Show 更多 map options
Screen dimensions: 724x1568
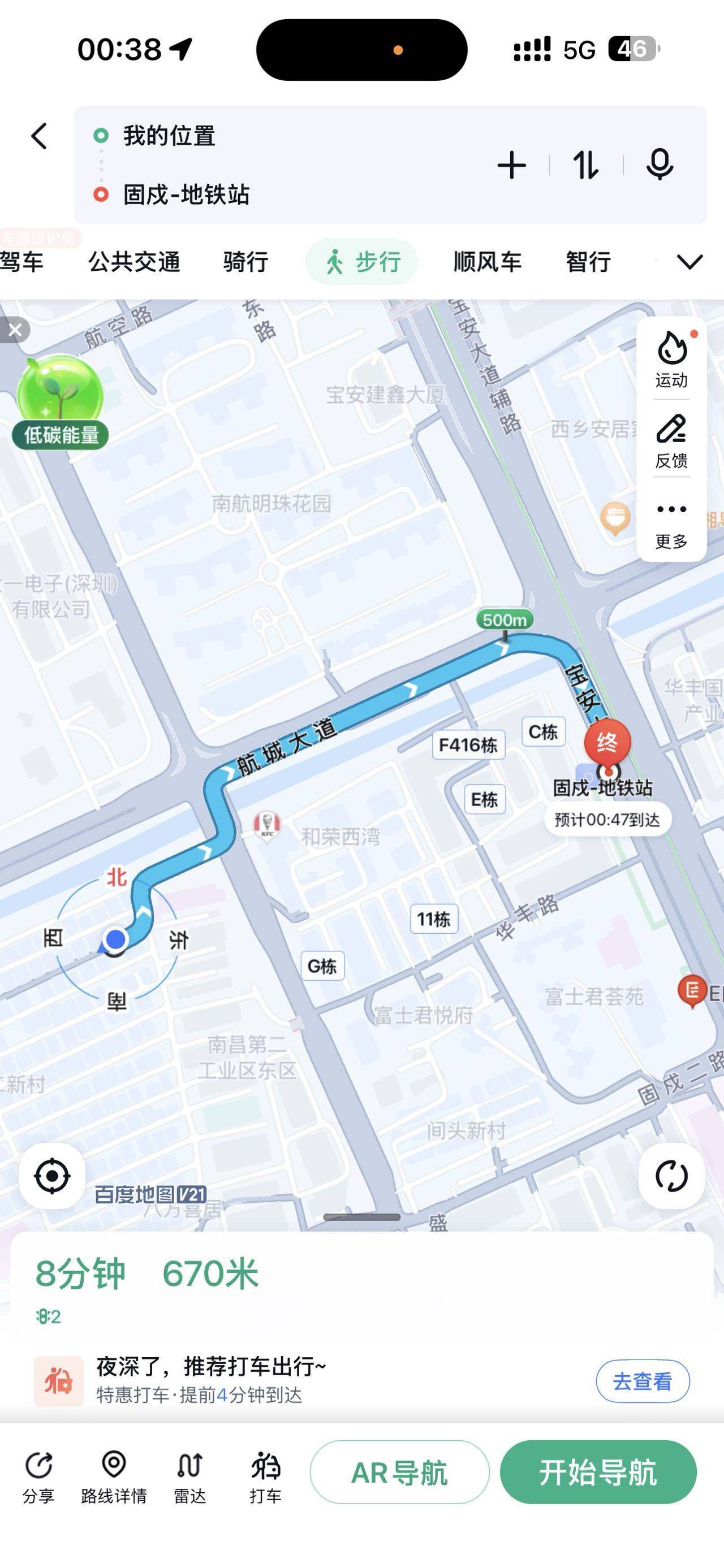[671, 522]
